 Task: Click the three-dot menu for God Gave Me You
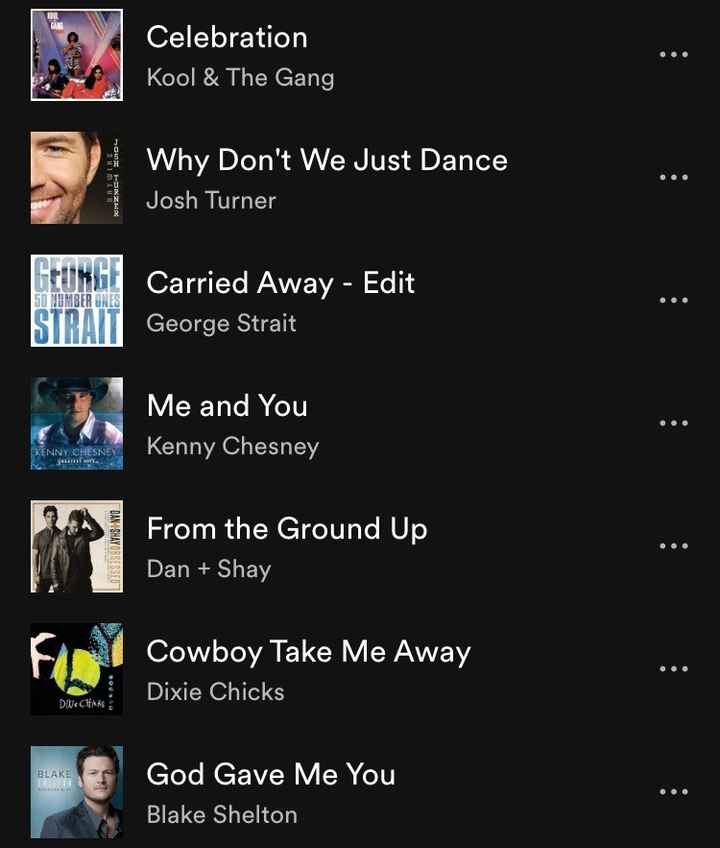(675, 791)
